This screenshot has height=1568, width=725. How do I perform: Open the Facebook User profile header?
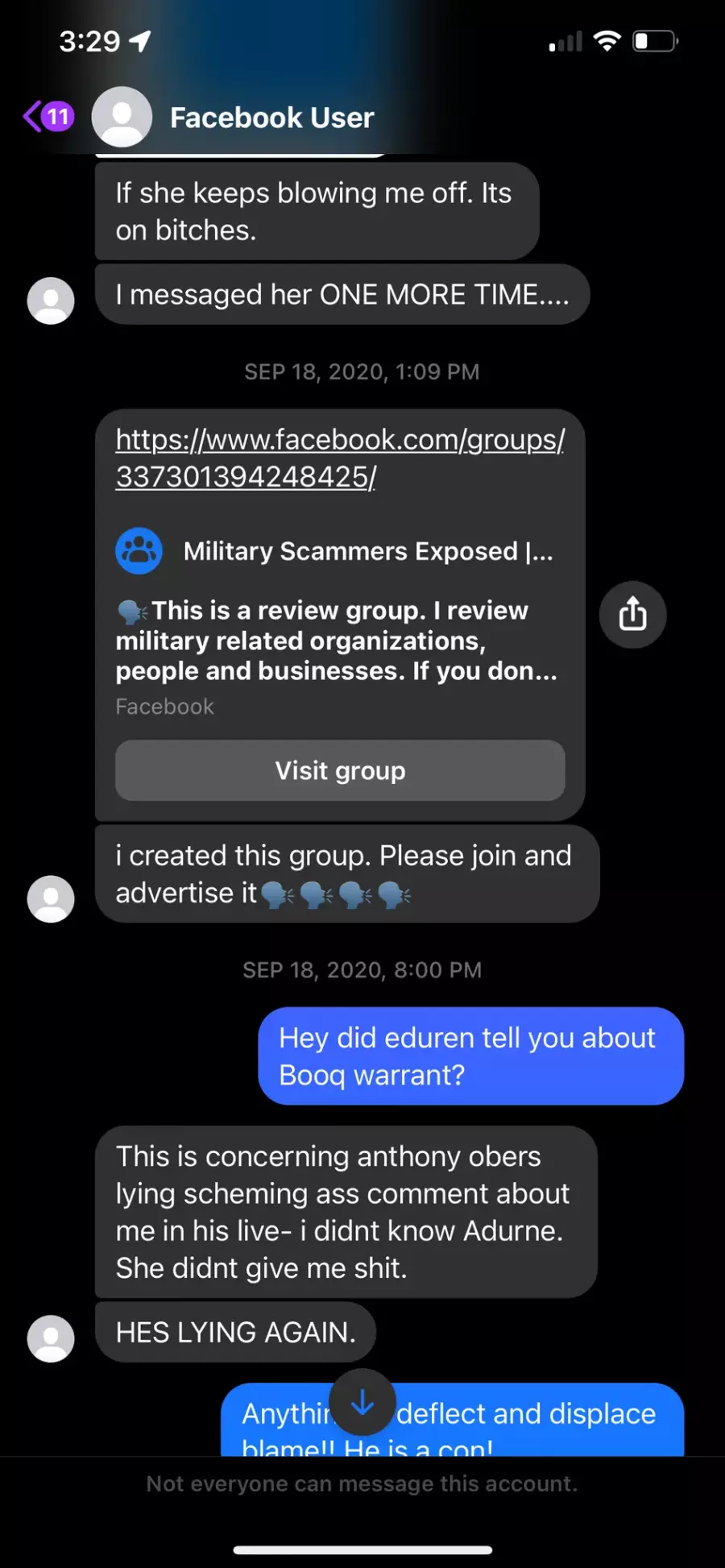pyautogui.click(x=234, y=117)
